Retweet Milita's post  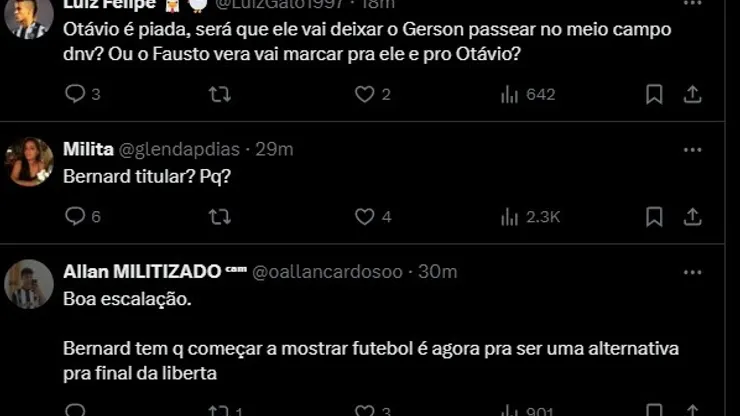pos(219,216)
